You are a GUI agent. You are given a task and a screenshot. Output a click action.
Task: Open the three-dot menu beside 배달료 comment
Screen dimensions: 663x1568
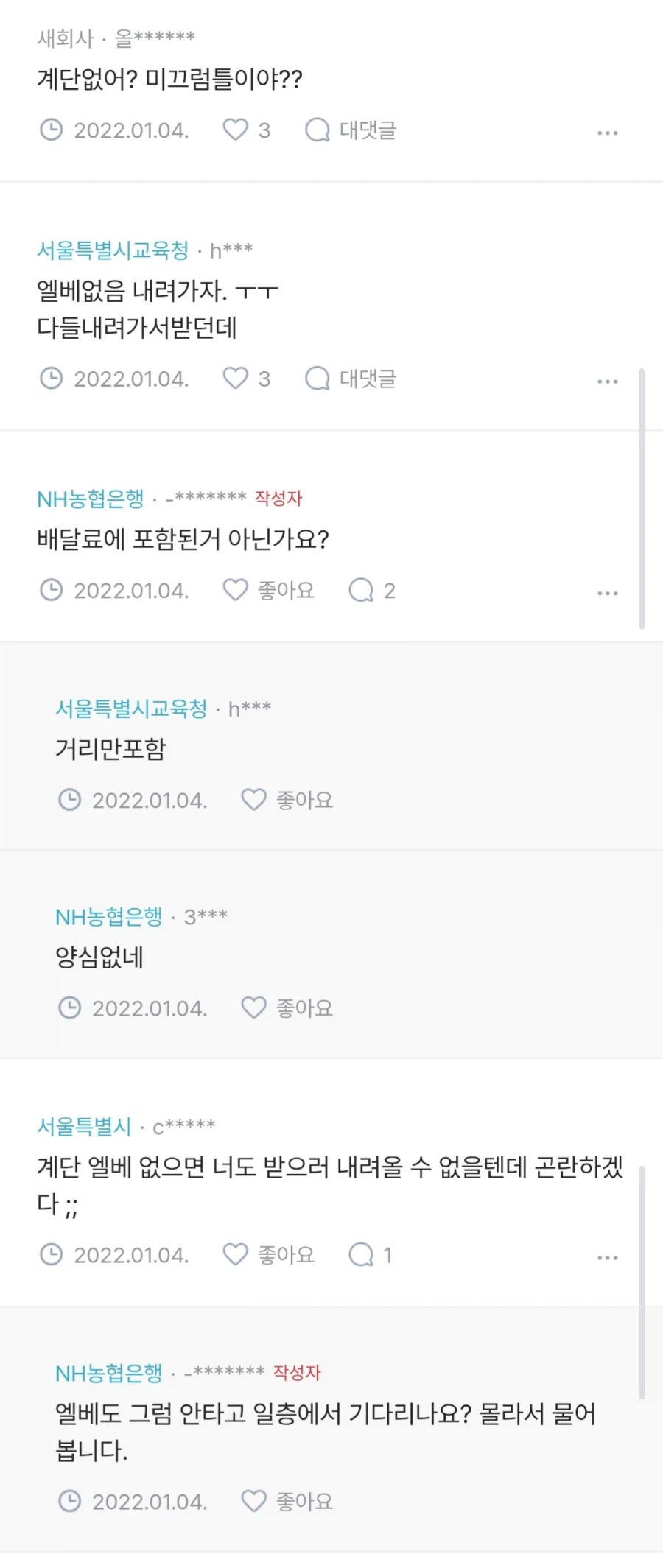tap(607, 591)
